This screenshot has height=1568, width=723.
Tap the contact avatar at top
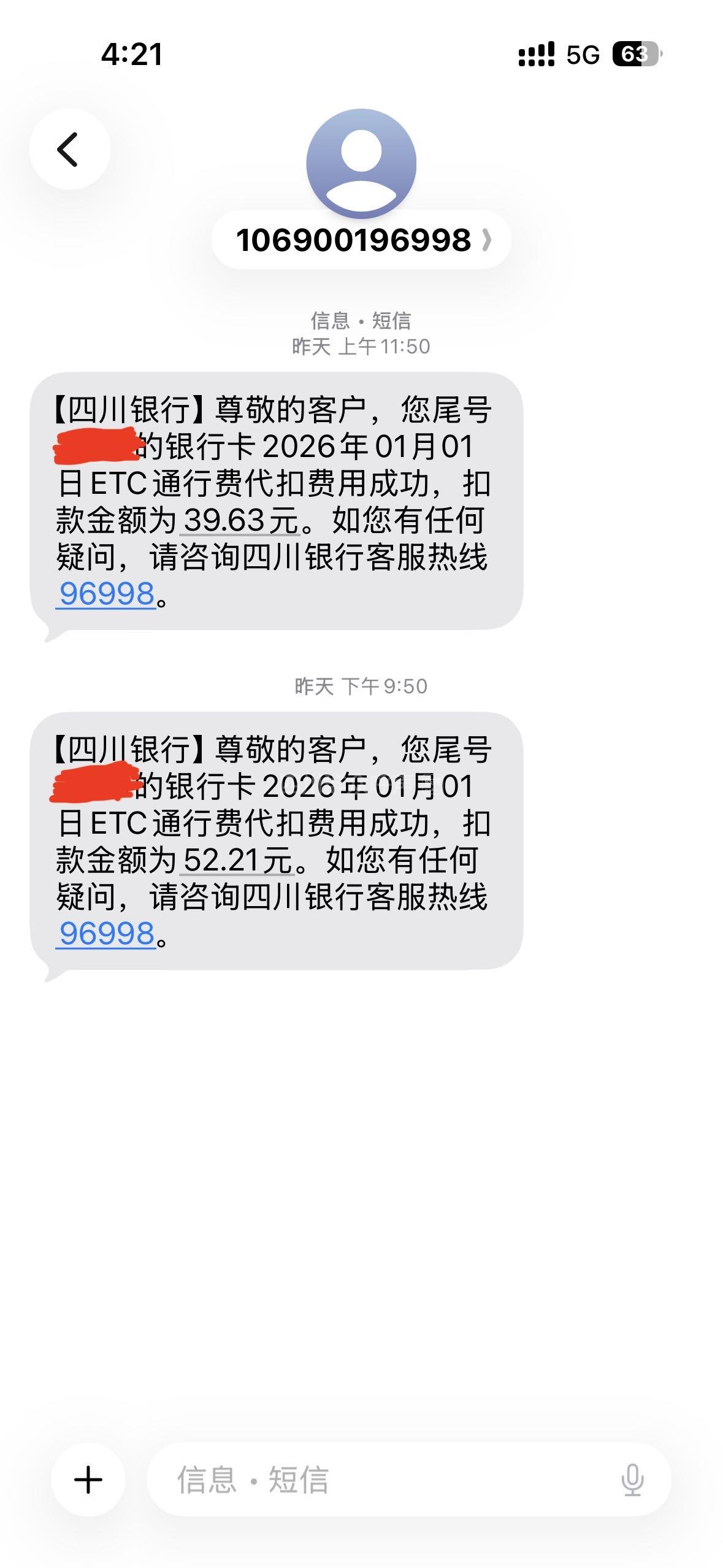click(361, 163)
